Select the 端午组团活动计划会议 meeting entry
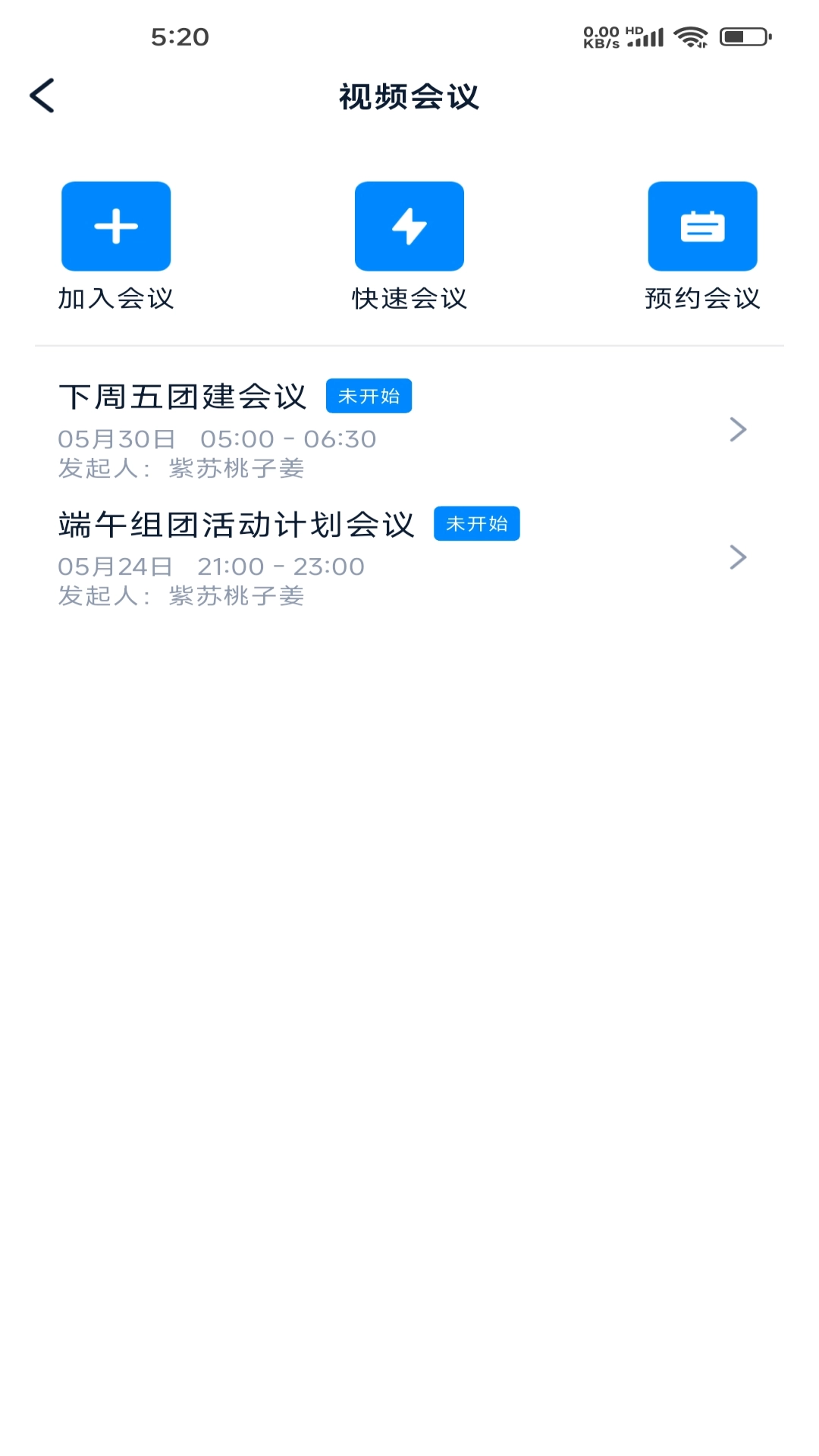 point(303,557)
